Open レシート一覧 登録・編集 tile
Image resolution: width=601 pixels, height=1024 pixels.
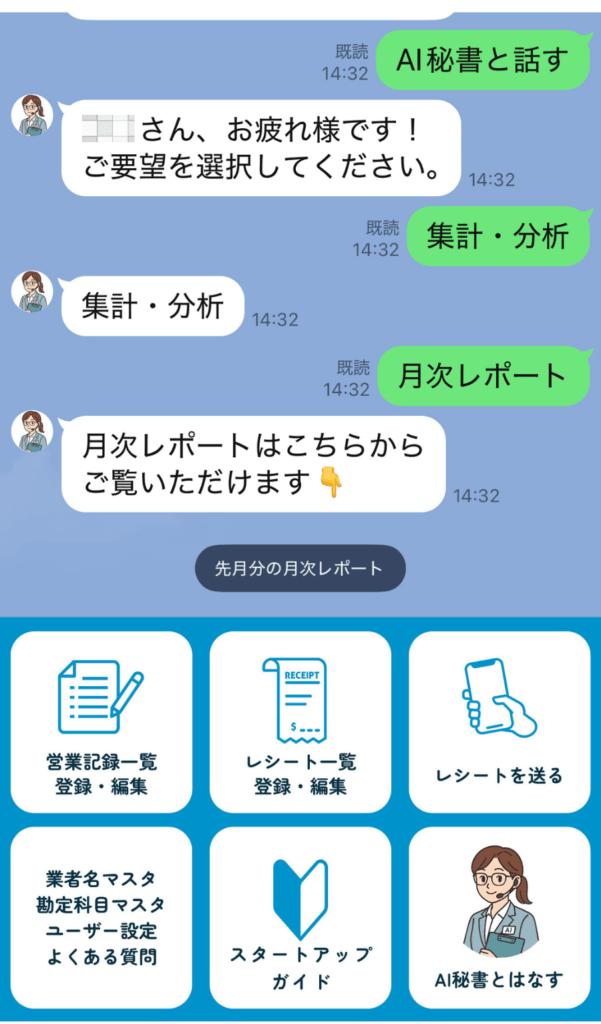click(x=300, y=721)
